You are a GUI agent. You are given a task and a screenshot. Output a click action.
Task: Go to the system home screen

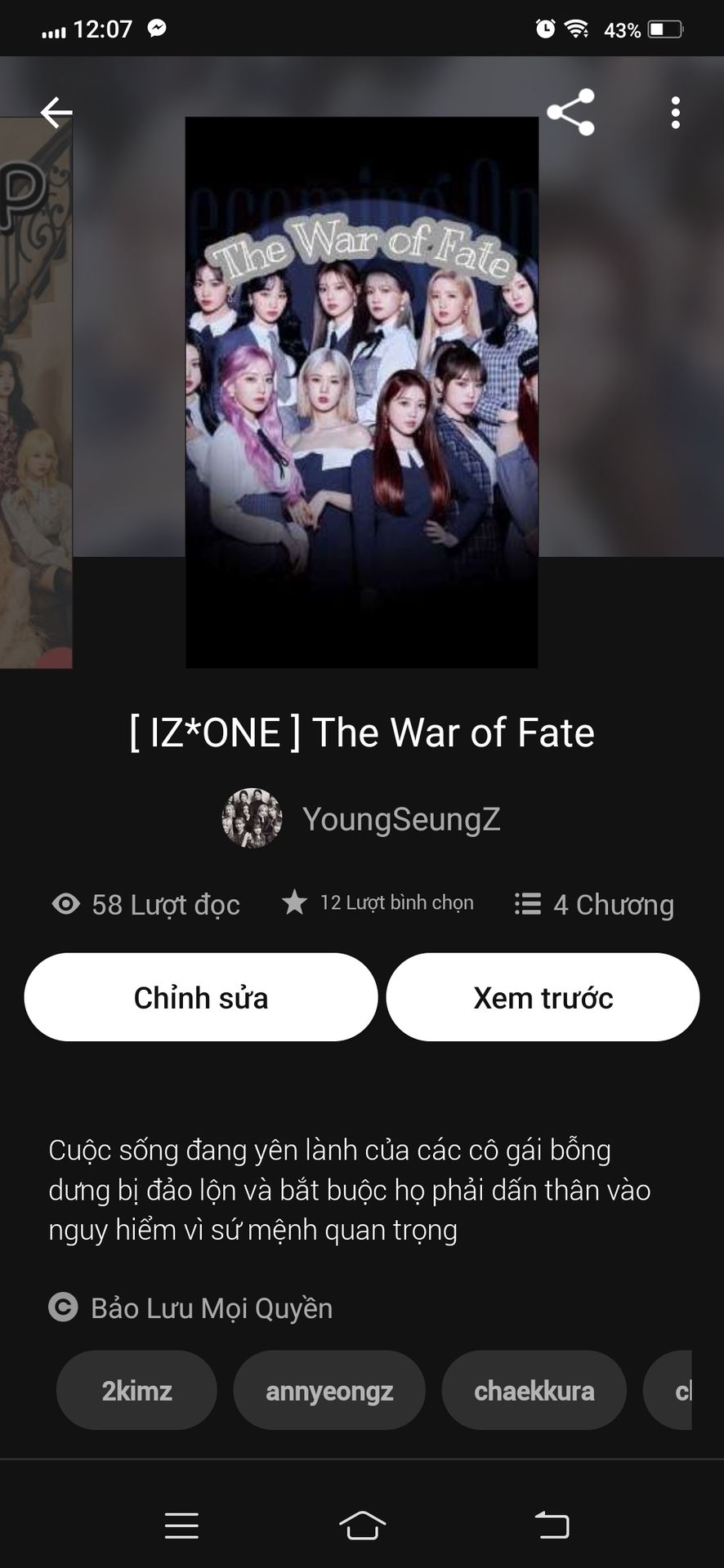(x=362, y=1525)
